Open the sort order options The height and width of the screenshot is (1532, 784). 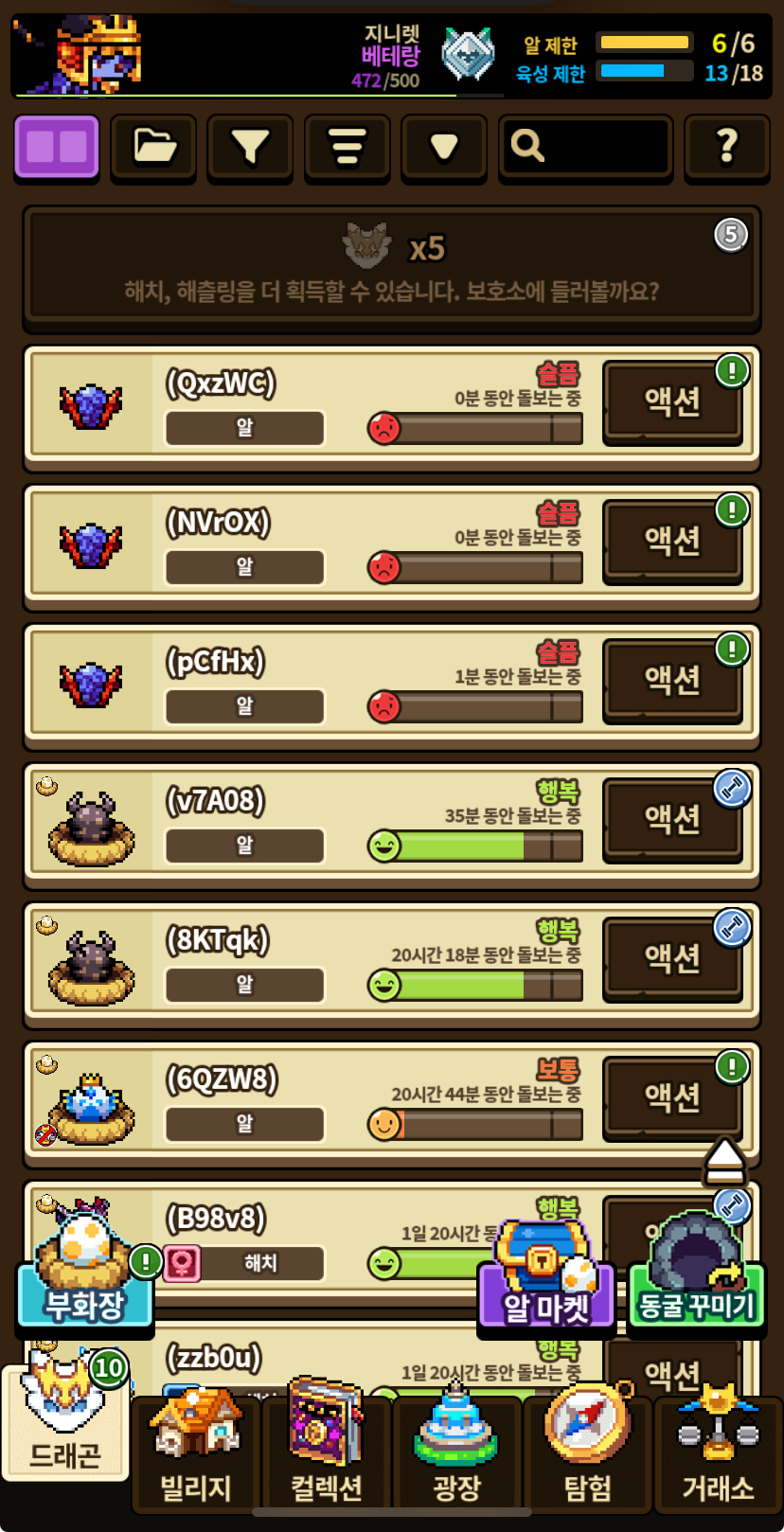coord(347,146)
